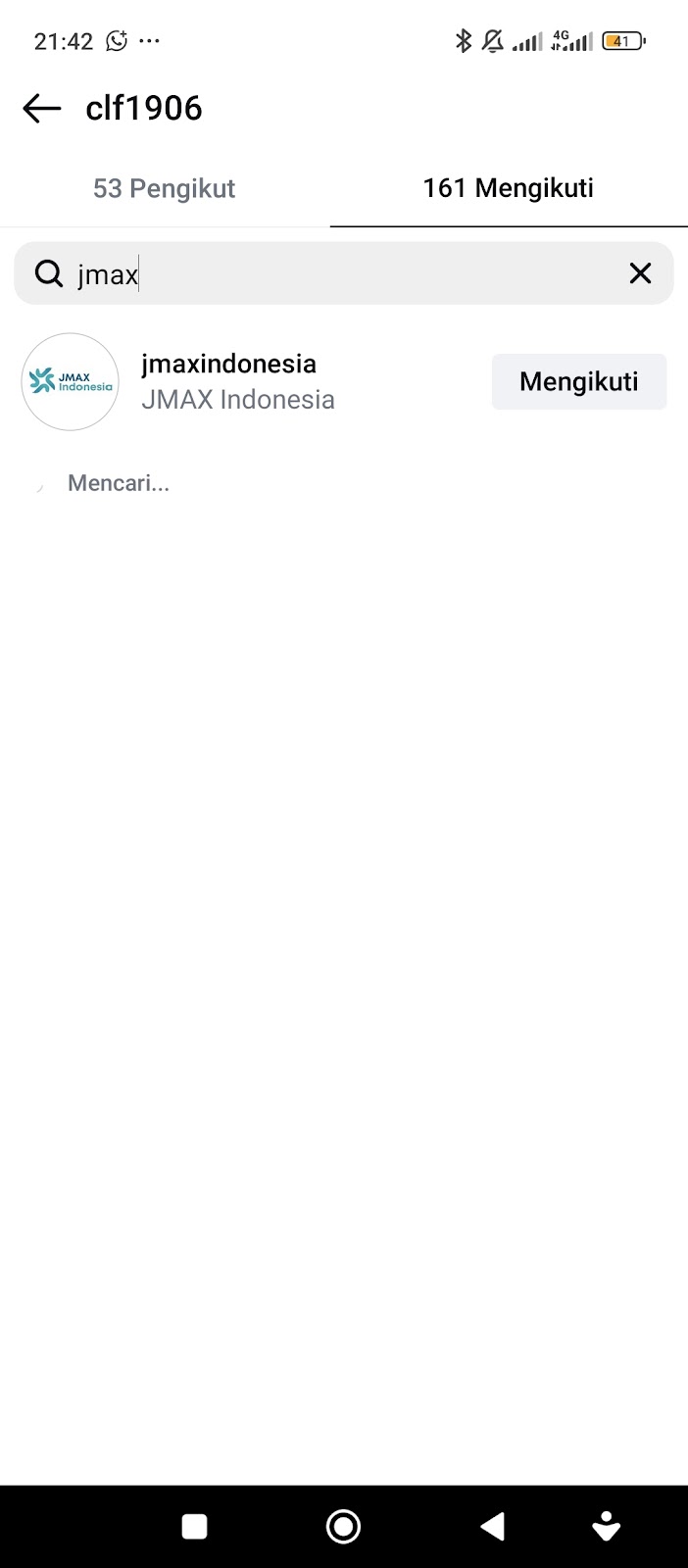
Task: Open the jmaxindonesia profile result
Action: point(228,381)
